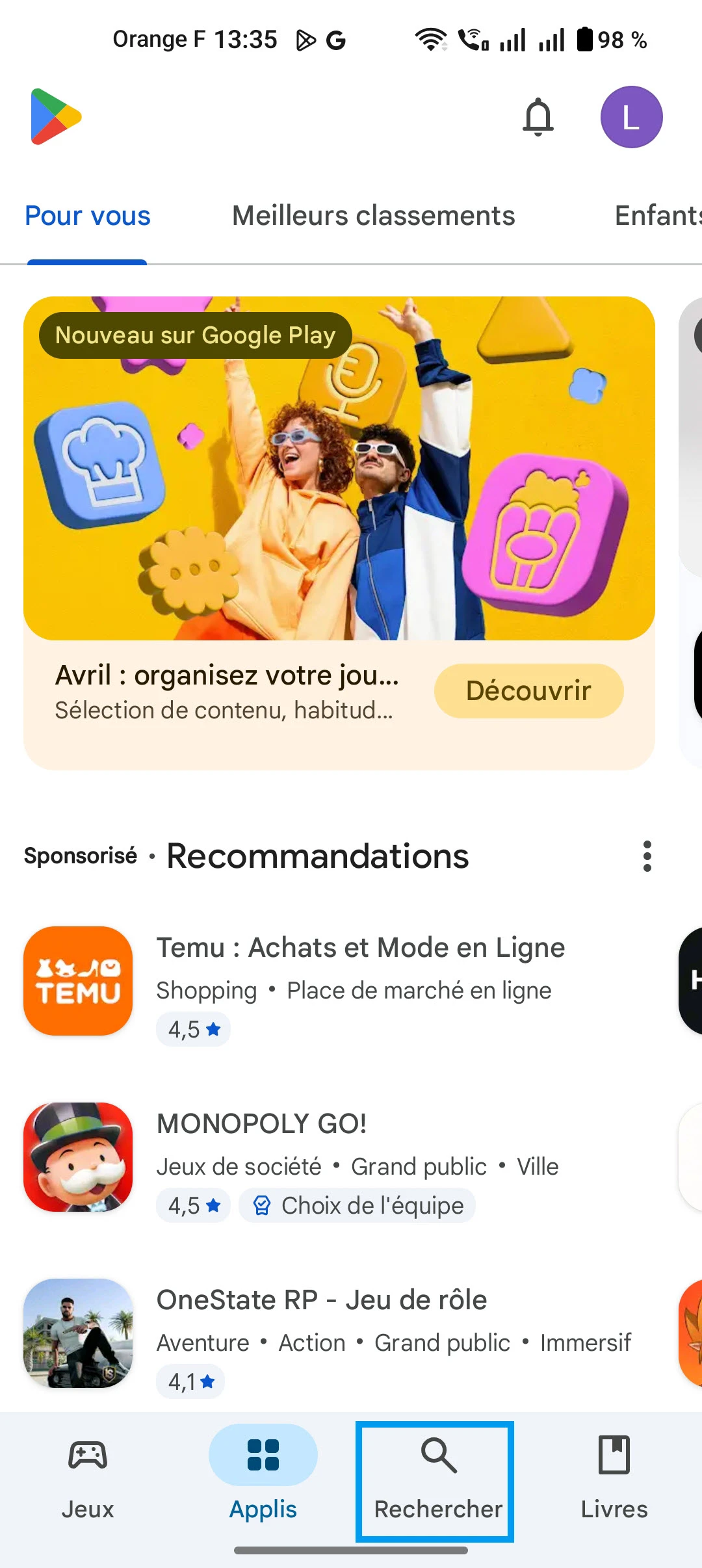Image resolution: width=702 pixels, height=1568 pixels.
Task: Open the account profile avatar
Action: pyautogui.click(x=631, y=117)
